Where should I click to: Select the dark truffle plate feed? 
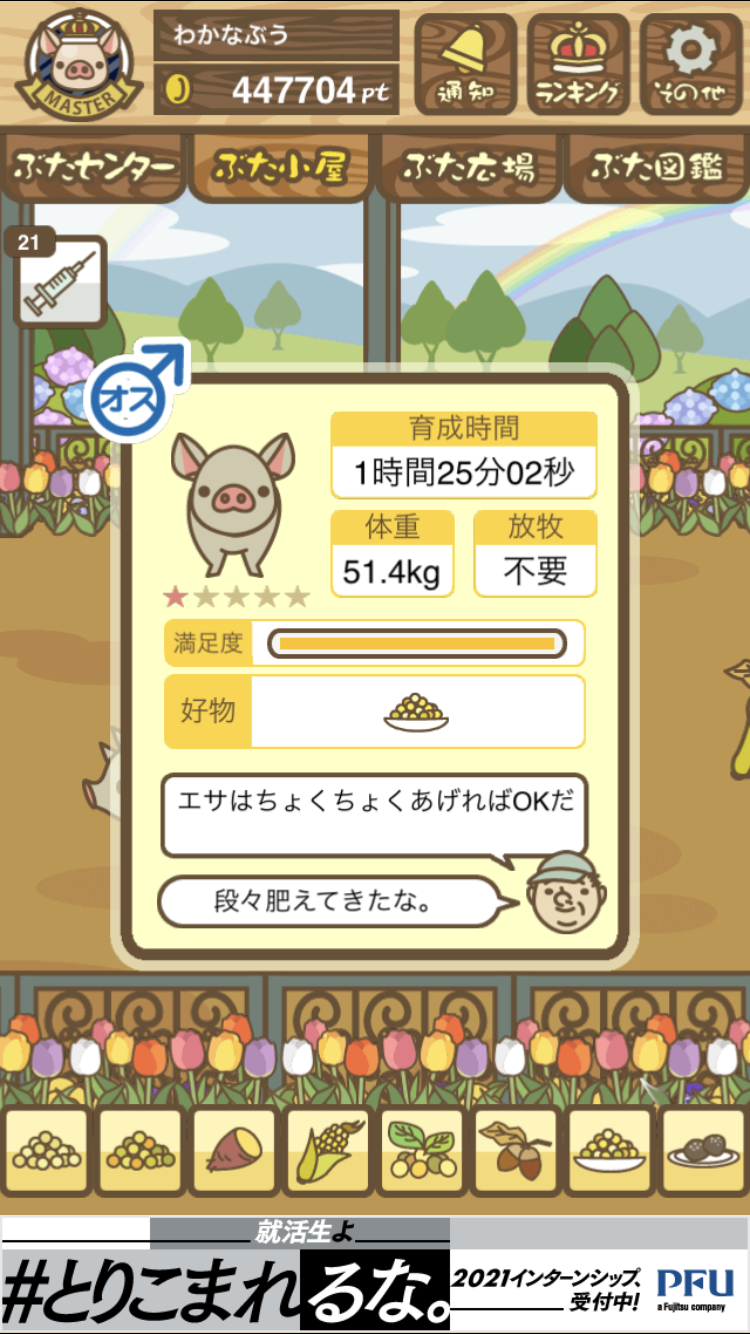(x=703, y=1152)
